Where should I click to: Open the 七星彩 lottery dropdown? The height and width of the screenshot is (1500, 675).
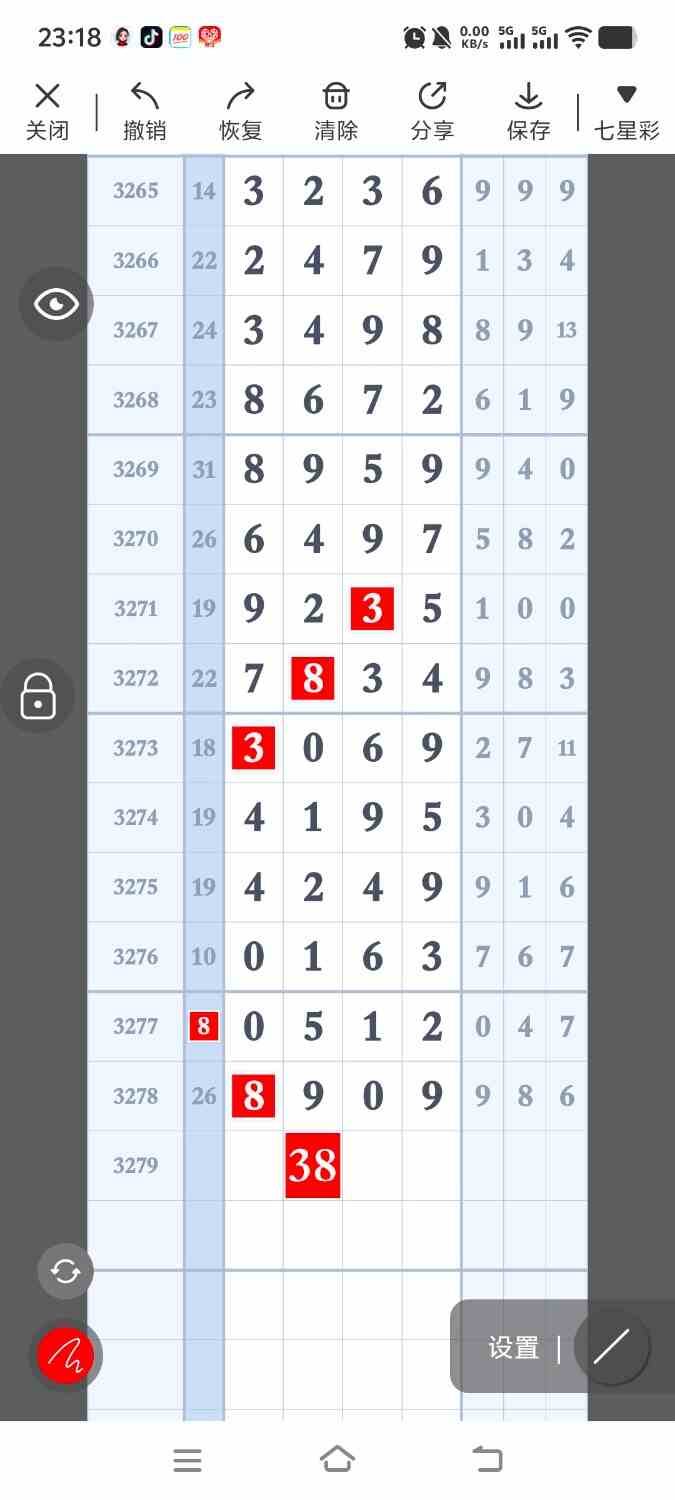626,111
